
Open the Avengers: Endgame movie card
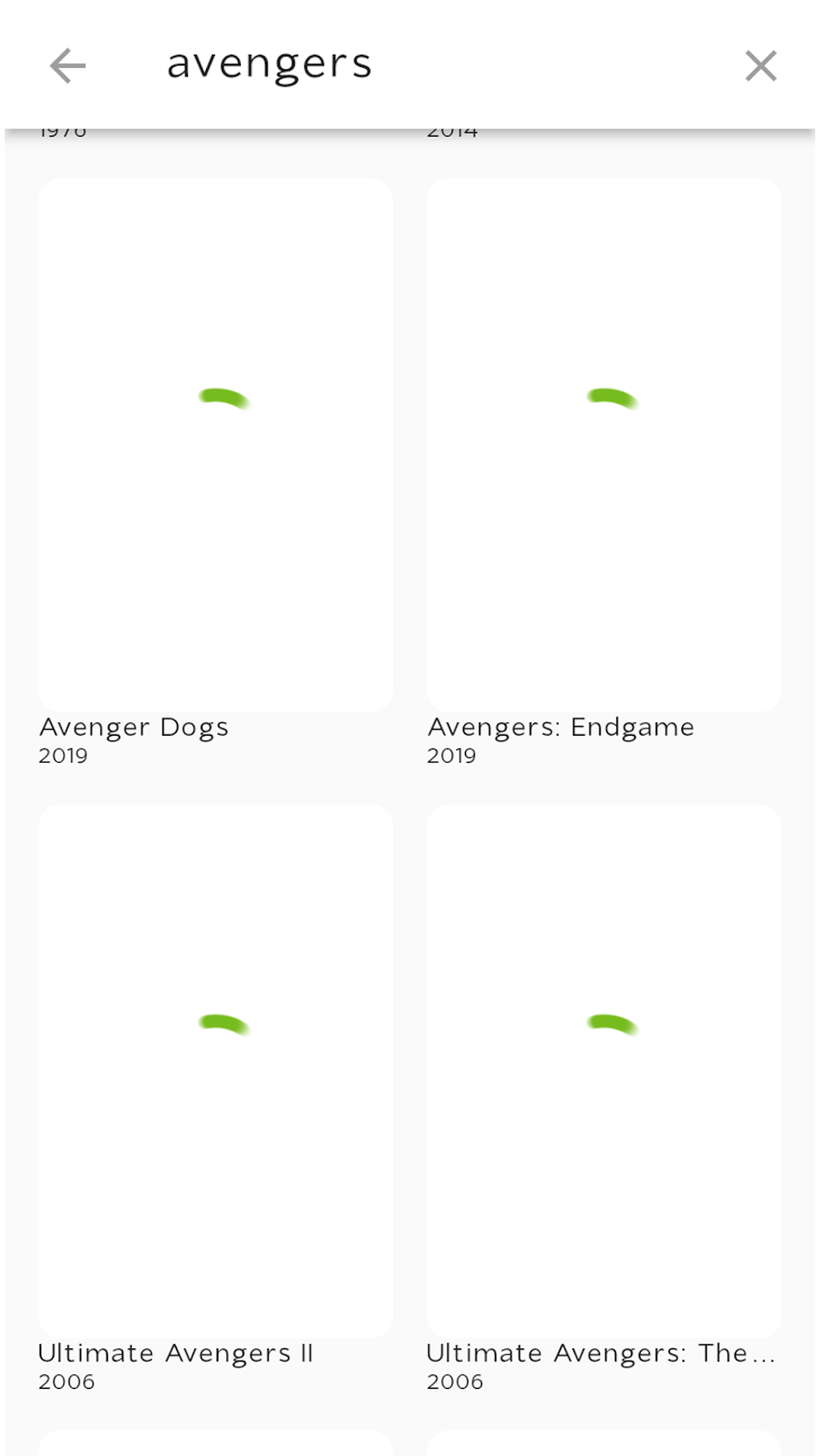(604, 473)
